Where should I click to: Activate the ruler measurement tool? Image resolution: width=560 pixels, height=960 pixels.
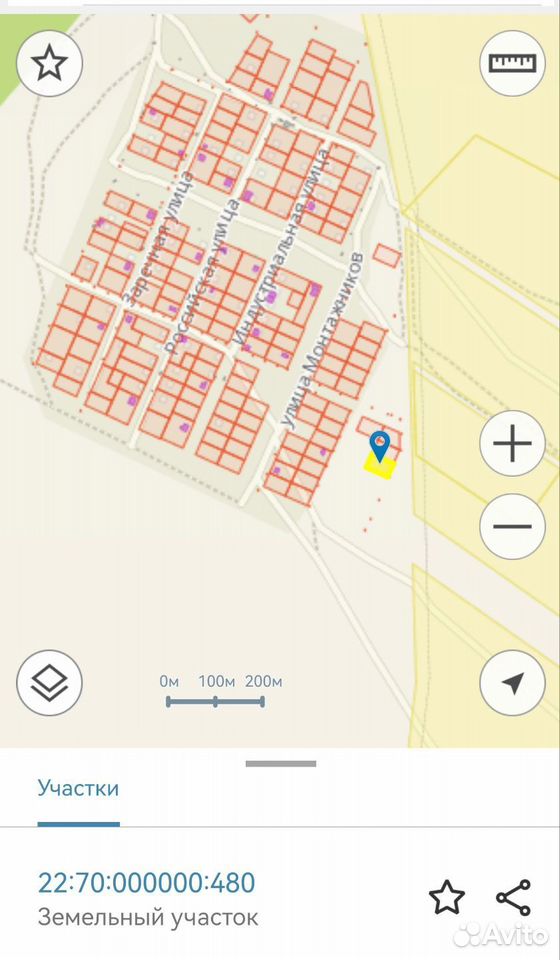512,63
